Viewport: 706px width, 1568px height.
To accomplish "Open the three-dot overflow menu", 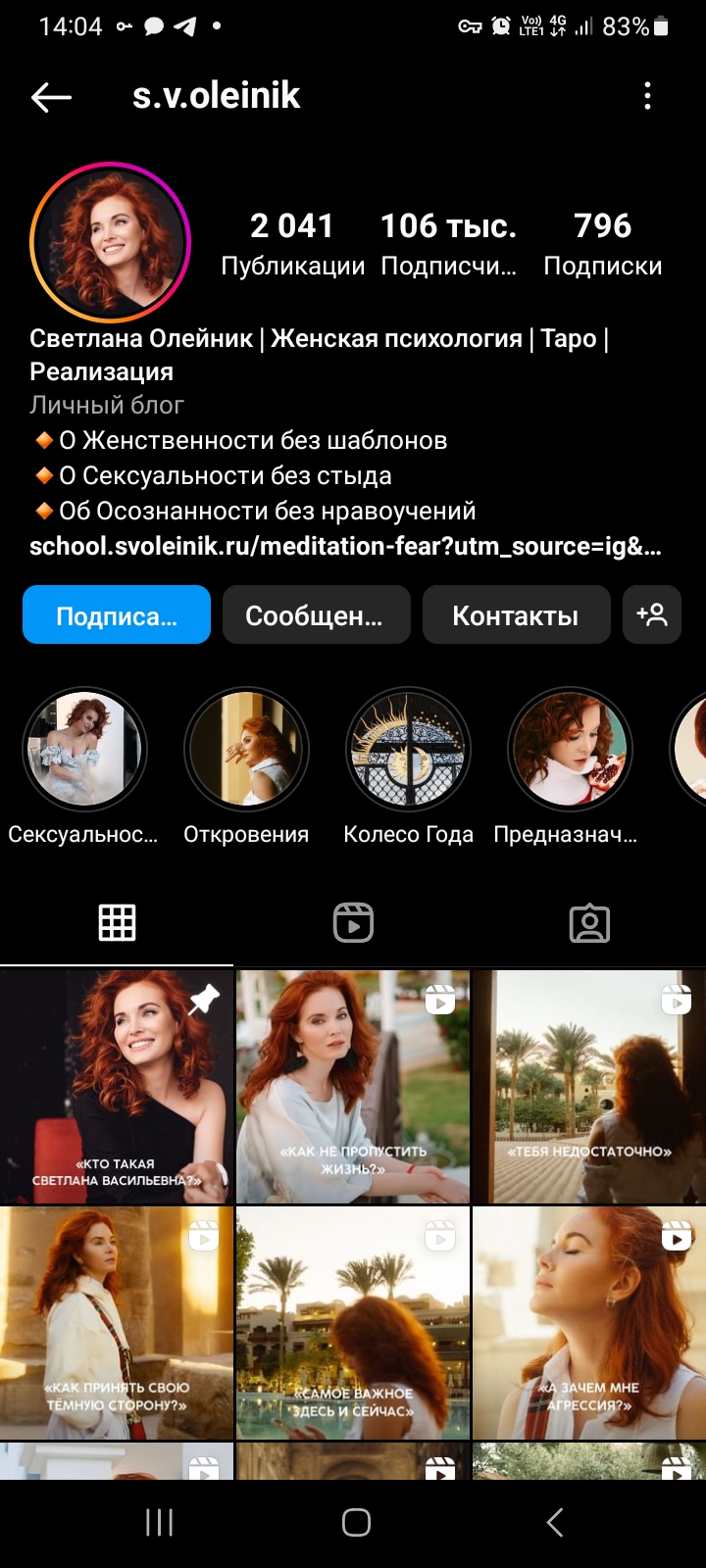I will click(647, 96).
